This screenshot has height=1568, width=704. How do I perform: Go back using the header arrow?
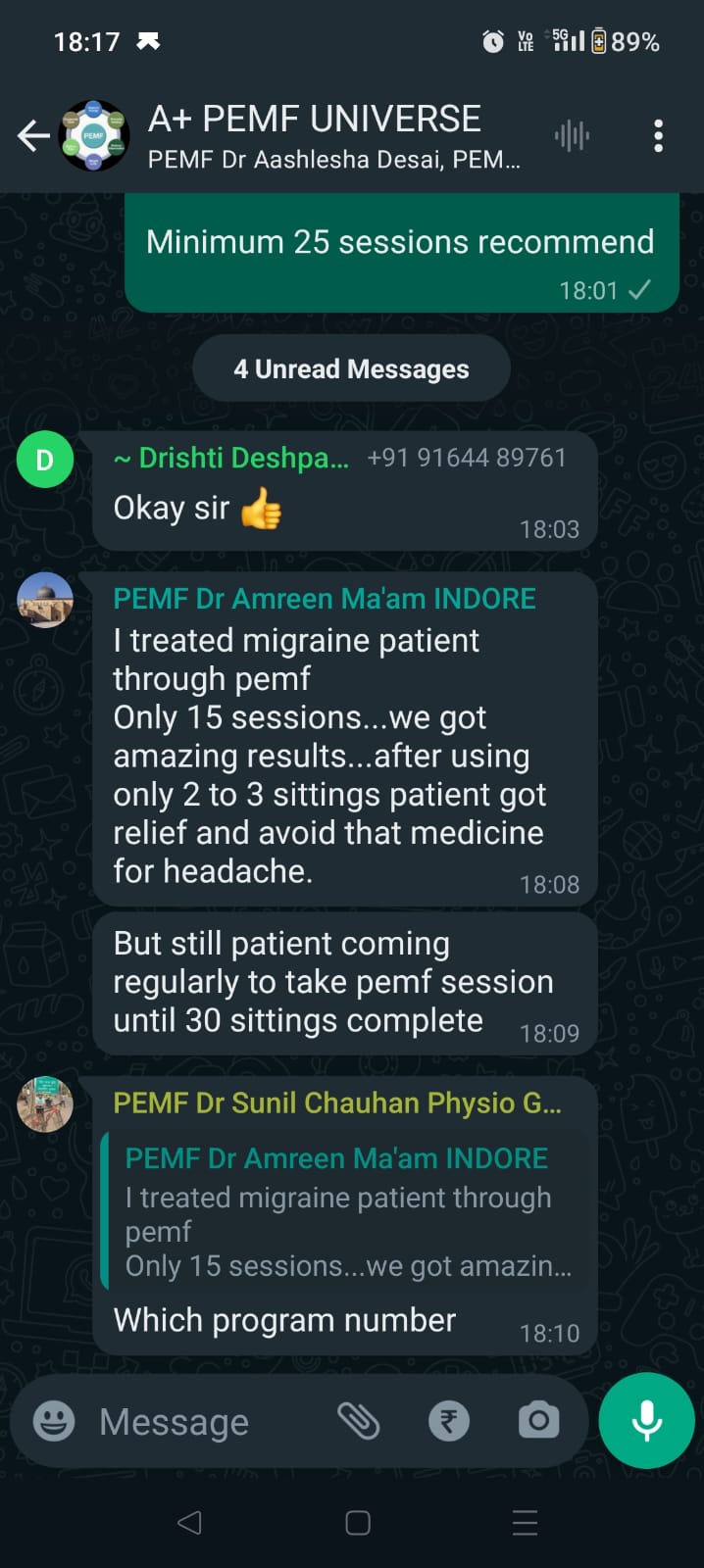coord(33,136)
